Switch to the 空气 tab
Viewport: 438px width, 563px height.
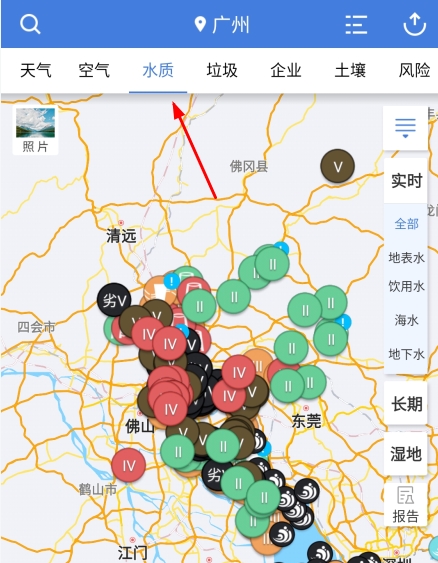[94, 70]
